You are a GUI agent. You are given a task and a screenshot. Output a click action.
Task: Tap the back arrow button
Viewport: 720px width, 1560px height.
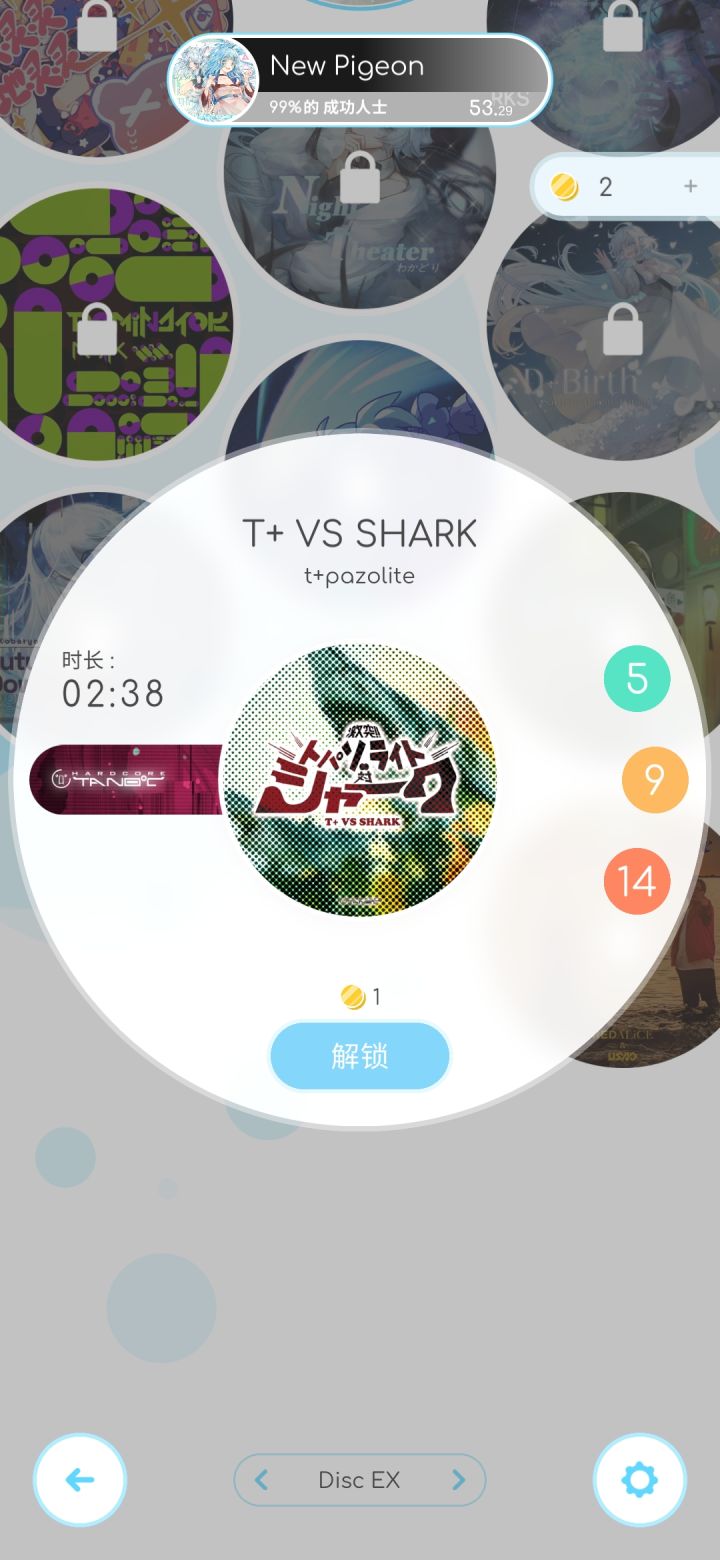pyautogui.click(x=79, y=1481)
